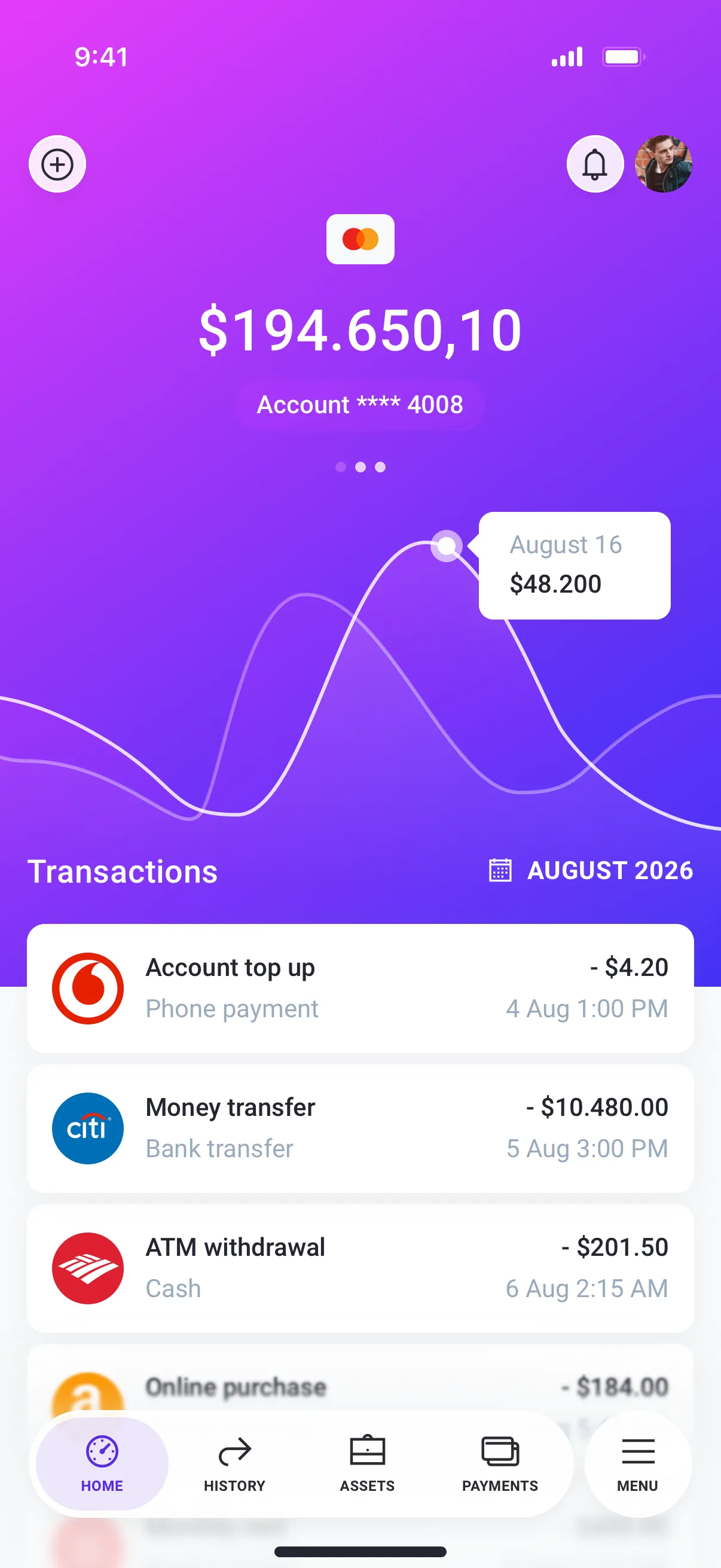Screen dimensions: 721x1568
Task: Open the Menu hamburger icon
Action: (637, 1450)
